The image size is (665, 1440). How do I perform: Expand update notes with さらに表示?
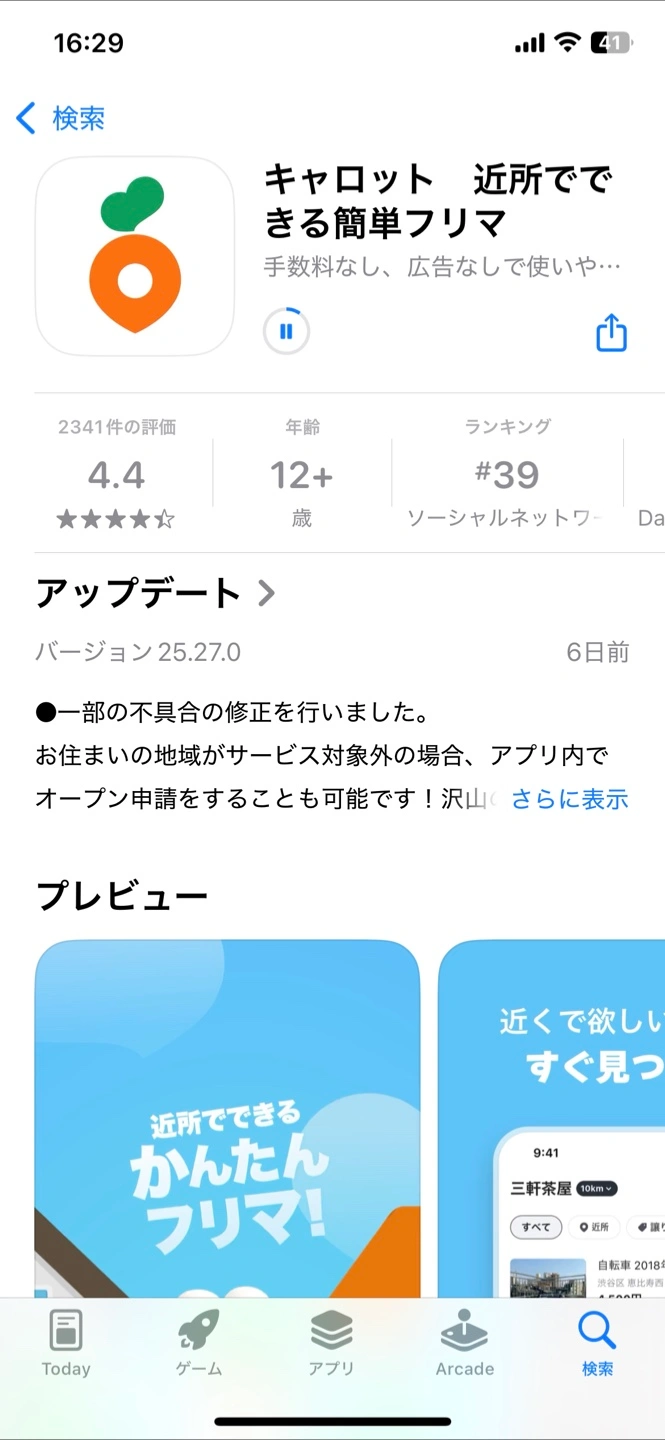[x=569, y=799]
